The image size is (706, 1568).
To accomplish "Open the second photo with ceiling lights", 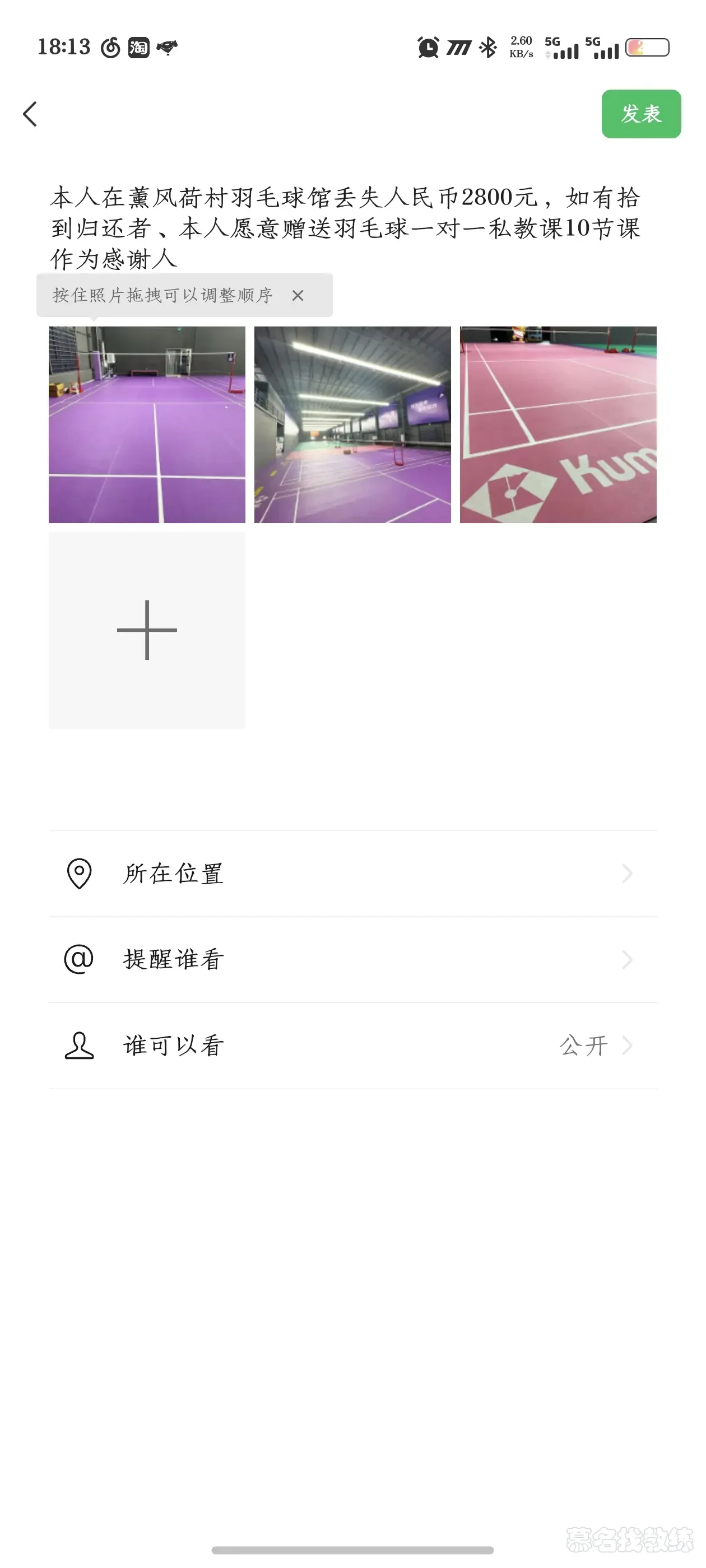I will pos(352,424).
